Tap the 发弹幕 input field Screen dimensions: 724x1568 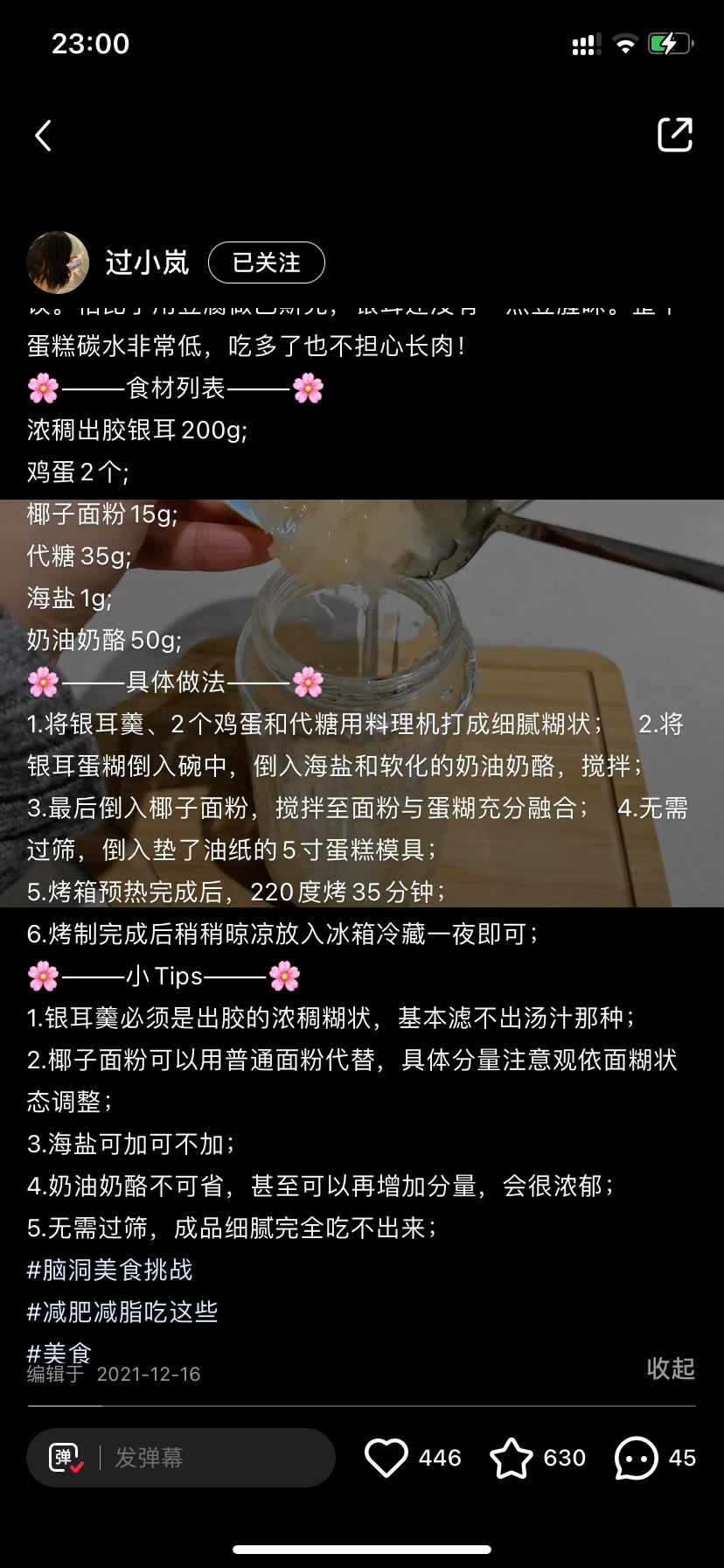(x=210, y=1458)
